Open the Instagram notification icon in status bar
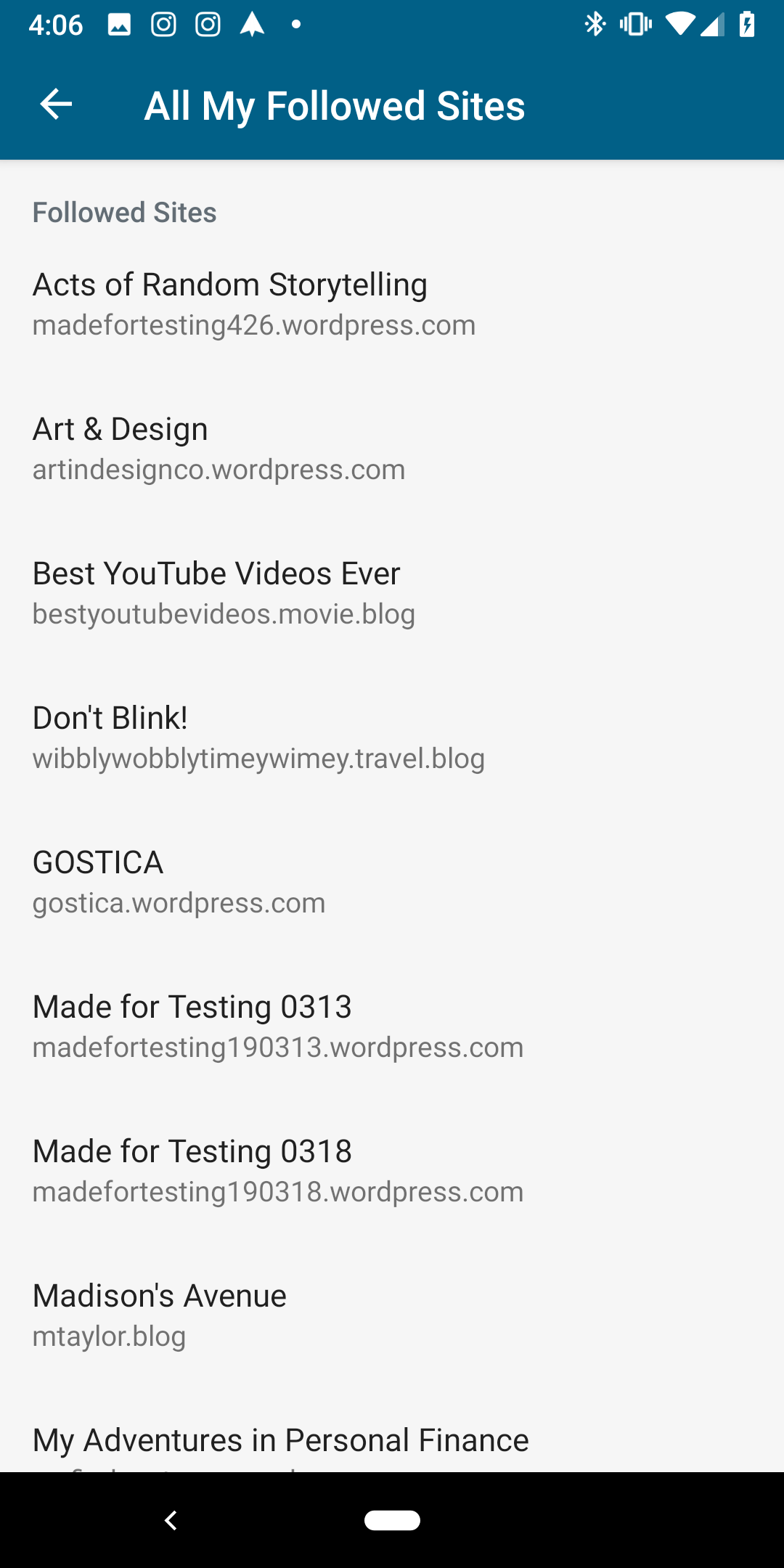Image resolution: width=784 pixels, height=1568 pixels. (x=163, y=24)
